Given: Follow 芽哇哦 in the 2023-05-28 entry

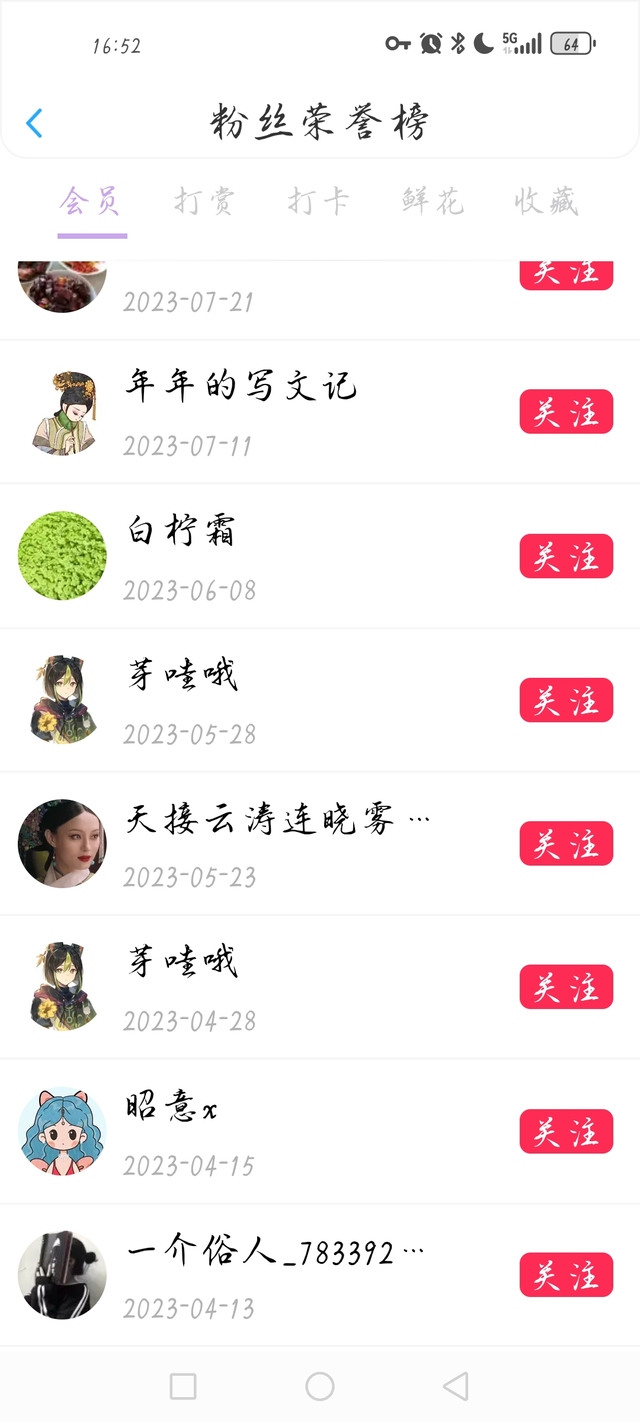Looking at the screenshot, I should pyautogui.click(x=566, y=700).
